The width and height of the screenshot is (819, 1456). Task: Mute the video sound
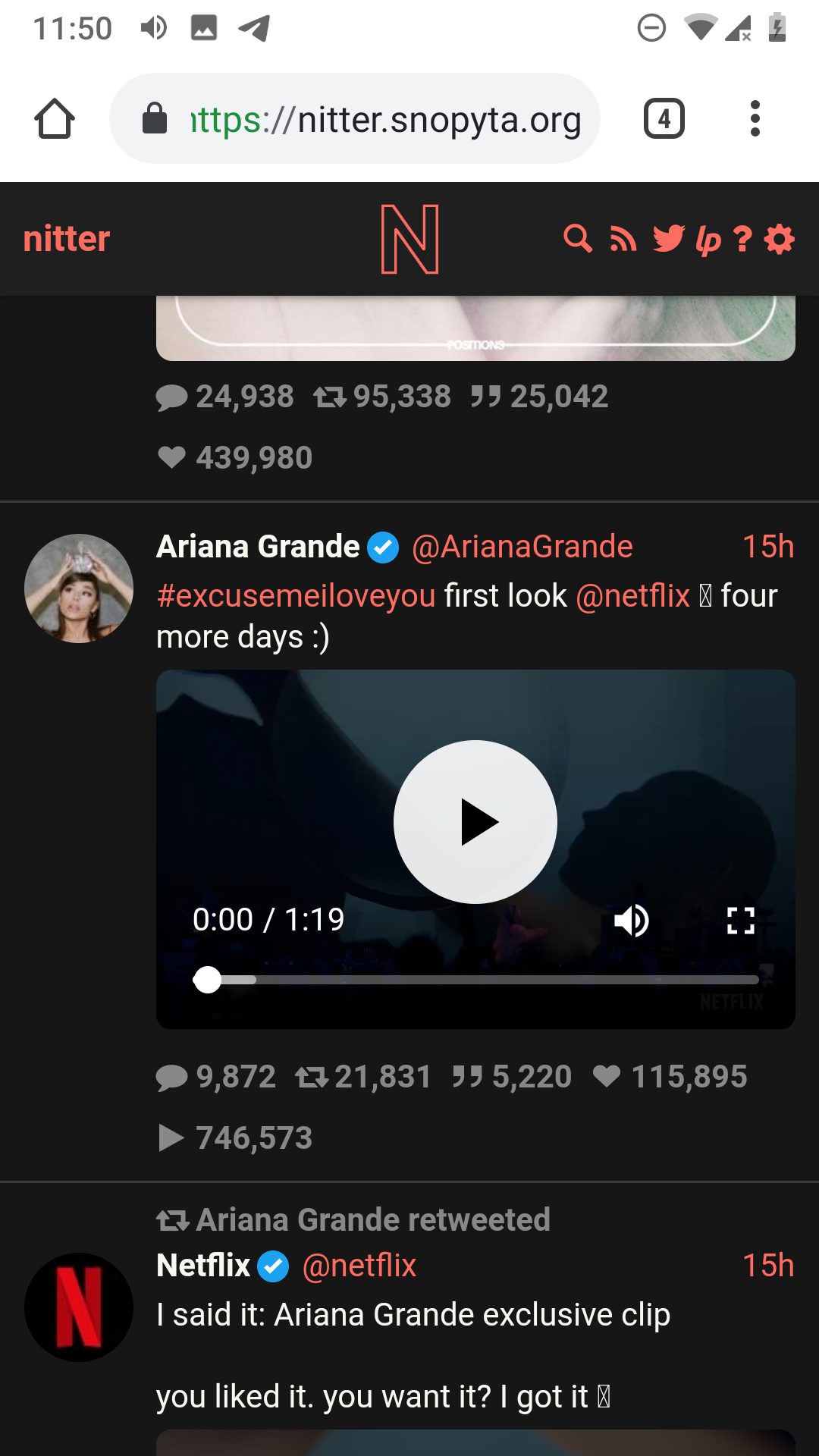tap(632, 921)
